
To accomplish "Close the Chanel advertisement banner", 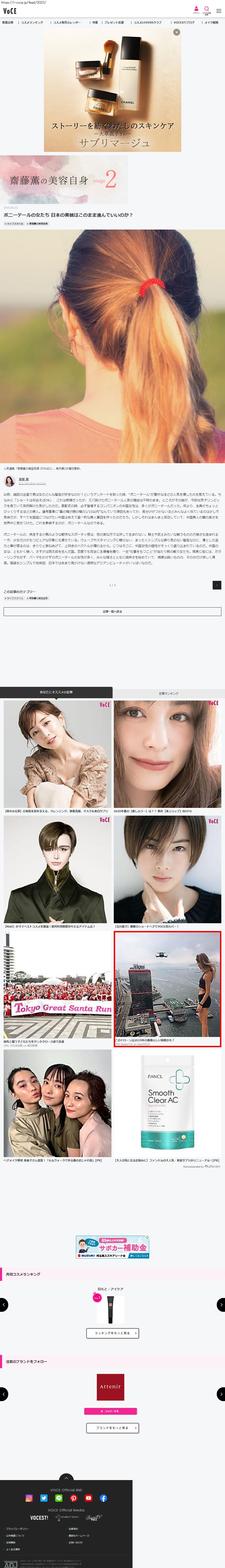I will point(176,32).
